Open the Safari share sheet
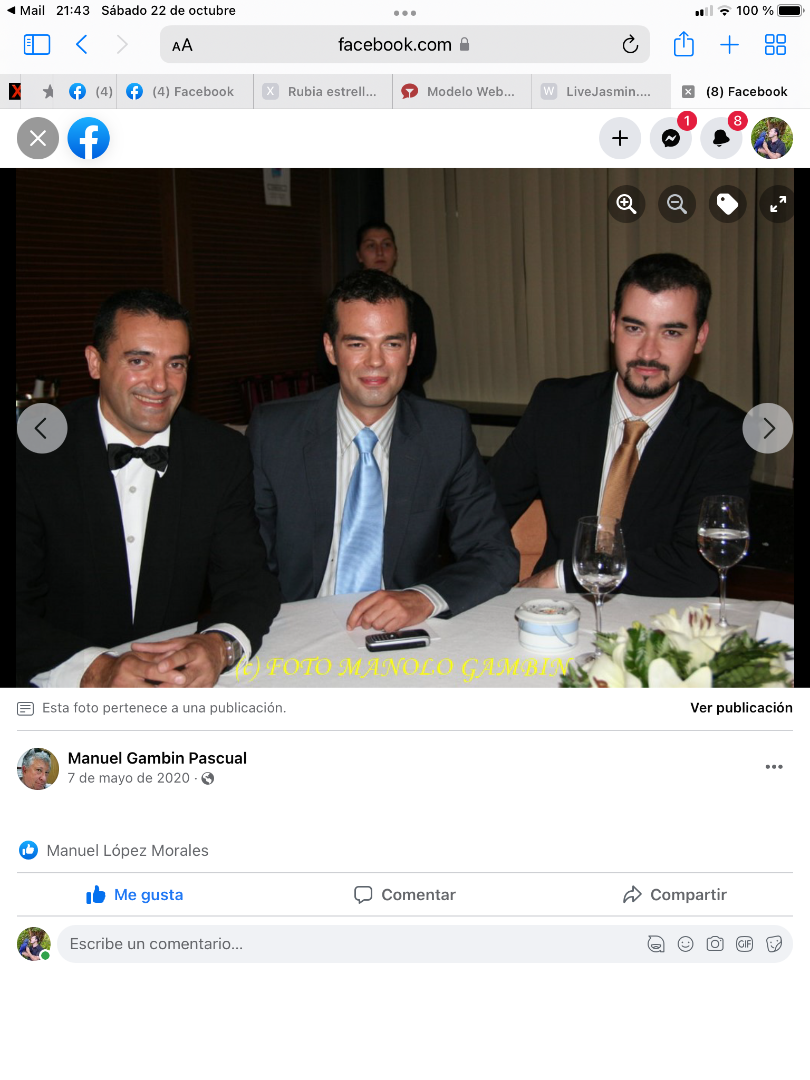810x1080 pixels. click(x=683, y=45)
